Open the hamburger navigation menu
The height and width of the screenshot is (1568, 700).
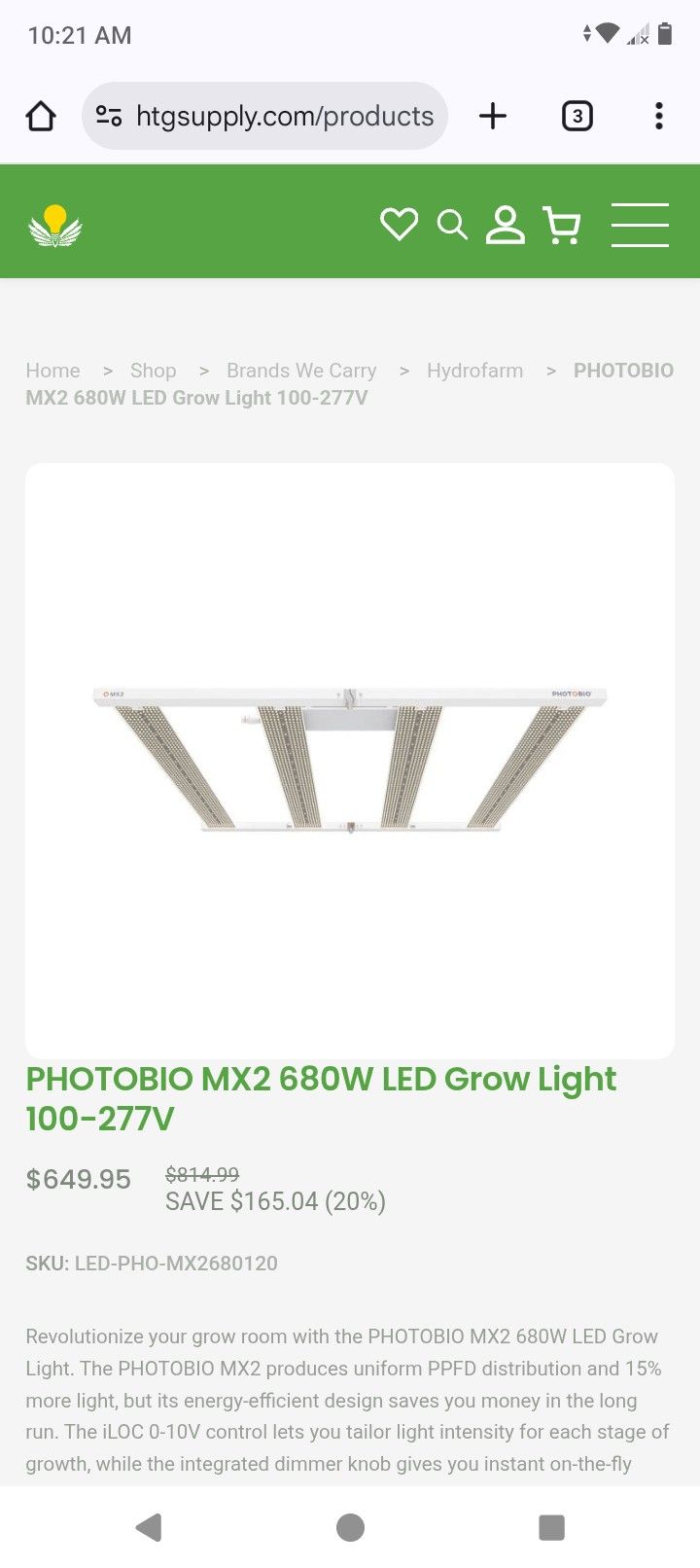(x=640, y=225)
